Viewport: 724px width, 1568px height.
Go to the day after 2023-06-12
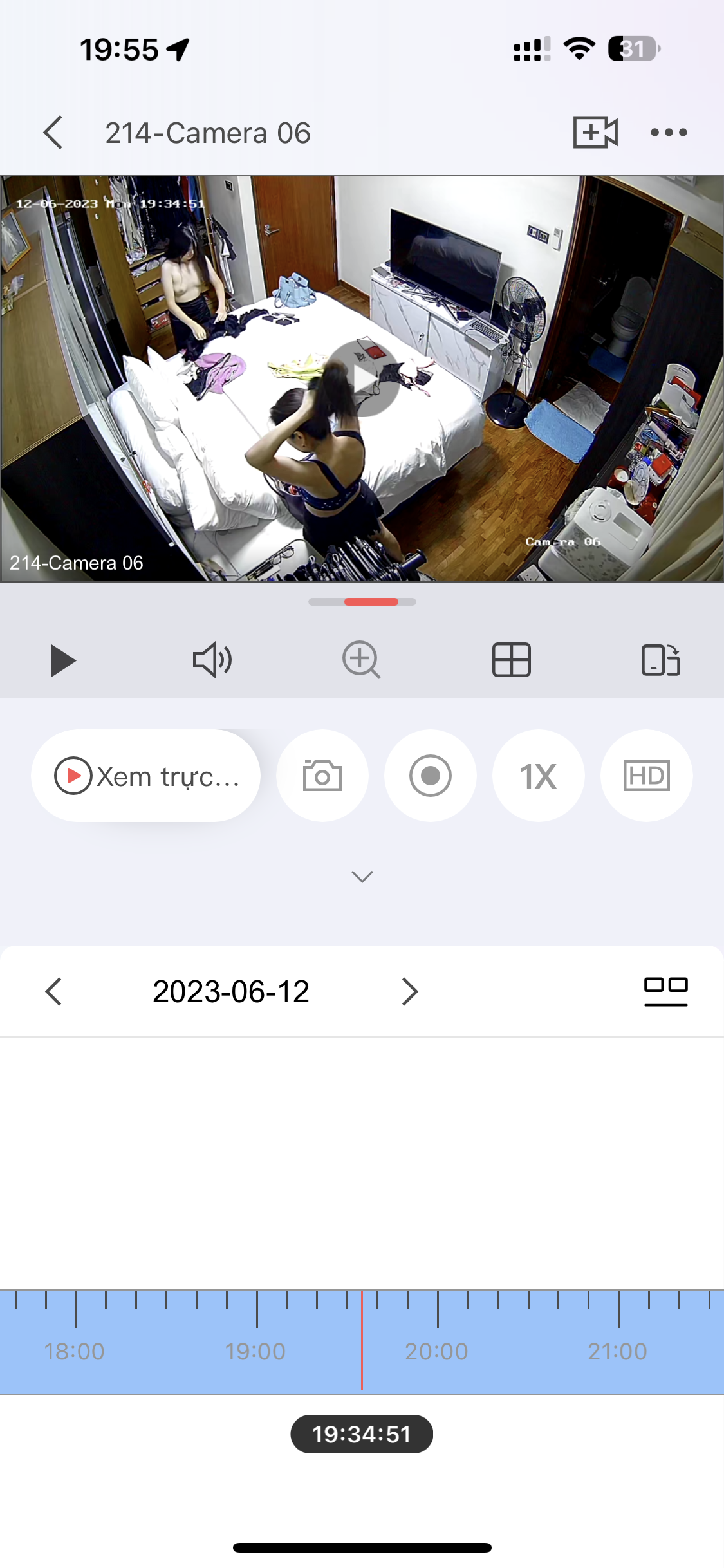tap(409, 991)
